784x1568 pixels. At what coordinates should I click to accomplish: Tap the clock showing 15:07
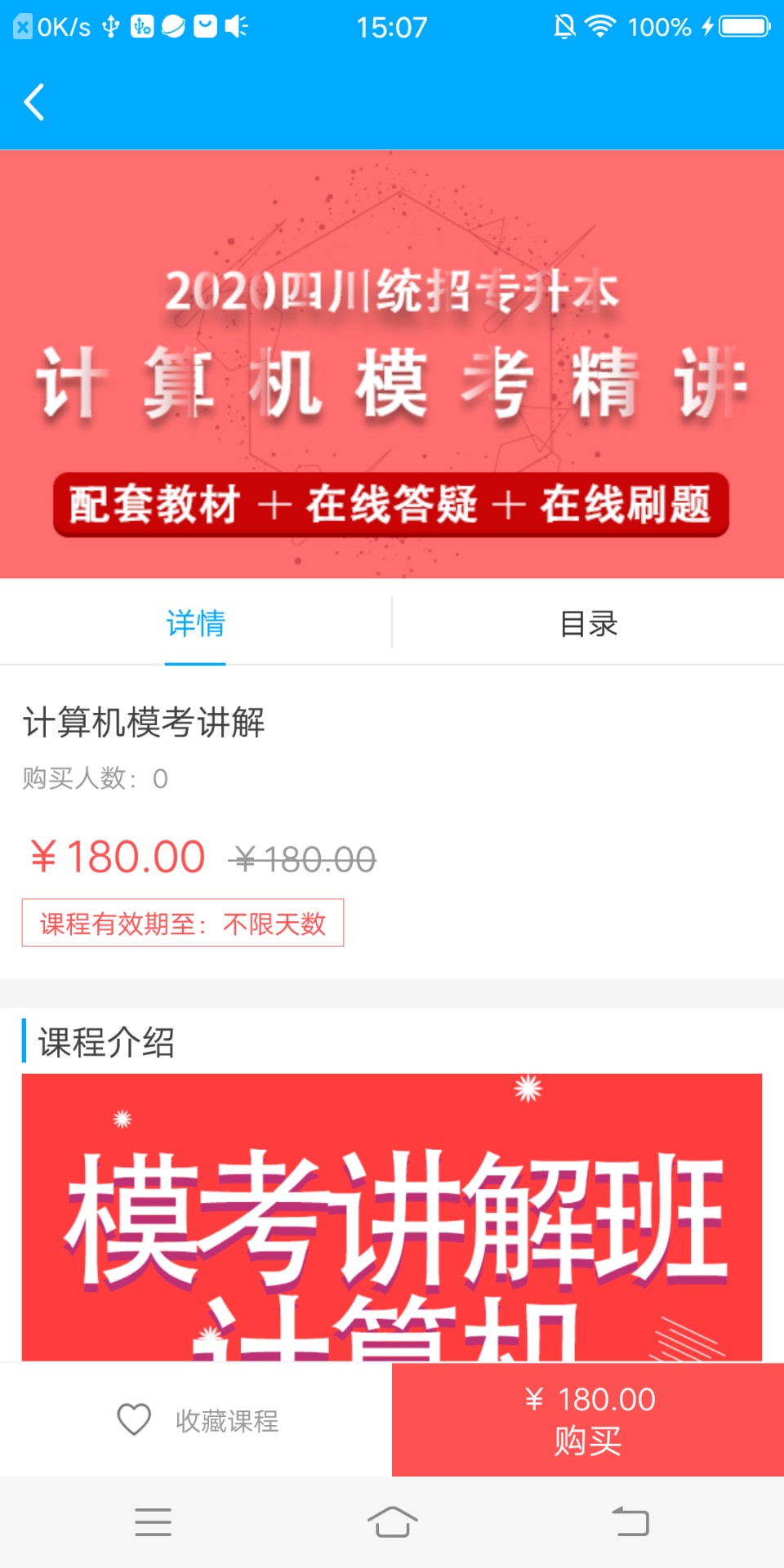(x=391, y=26)
